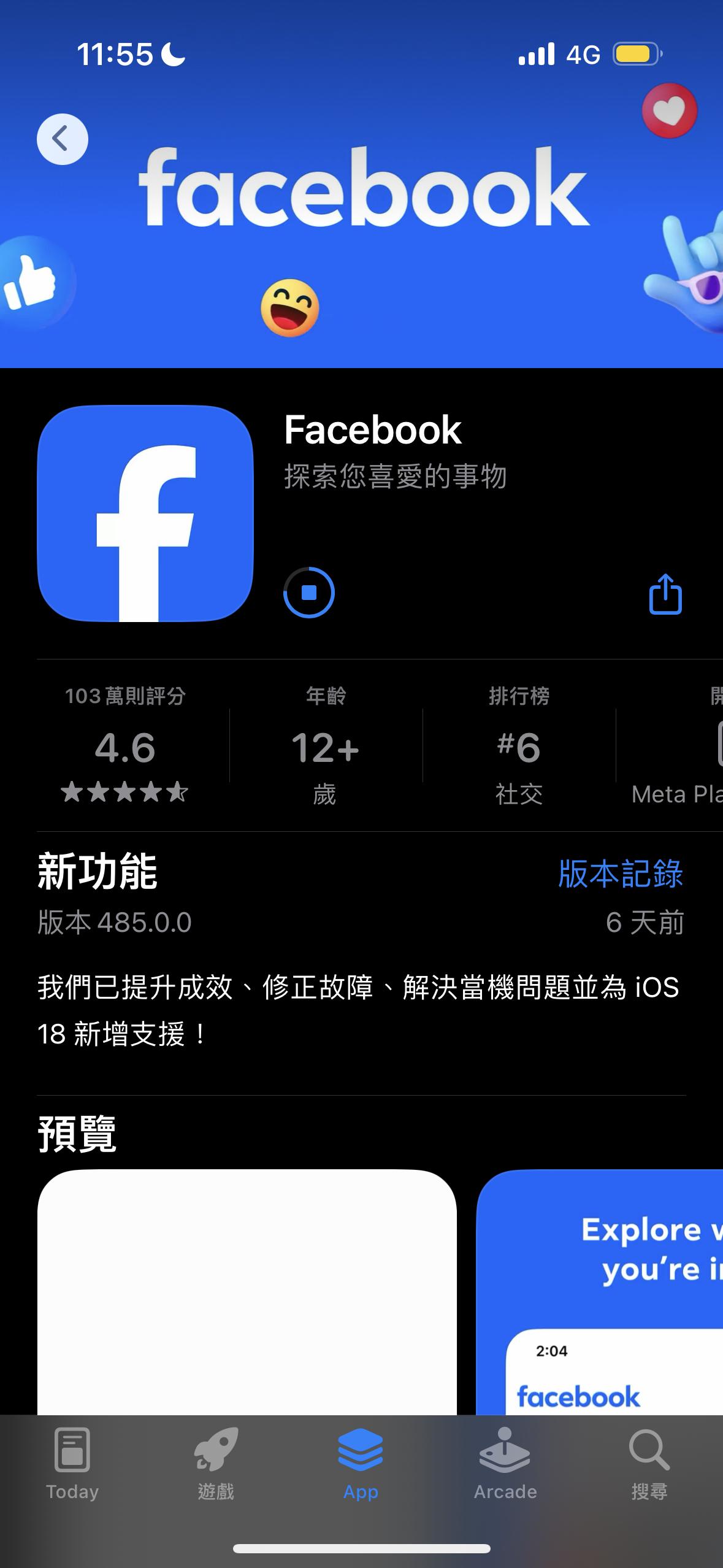The image size is (723, 1568).
Task: Open the 搜尋 search tab
Action: click(649, 1464)
